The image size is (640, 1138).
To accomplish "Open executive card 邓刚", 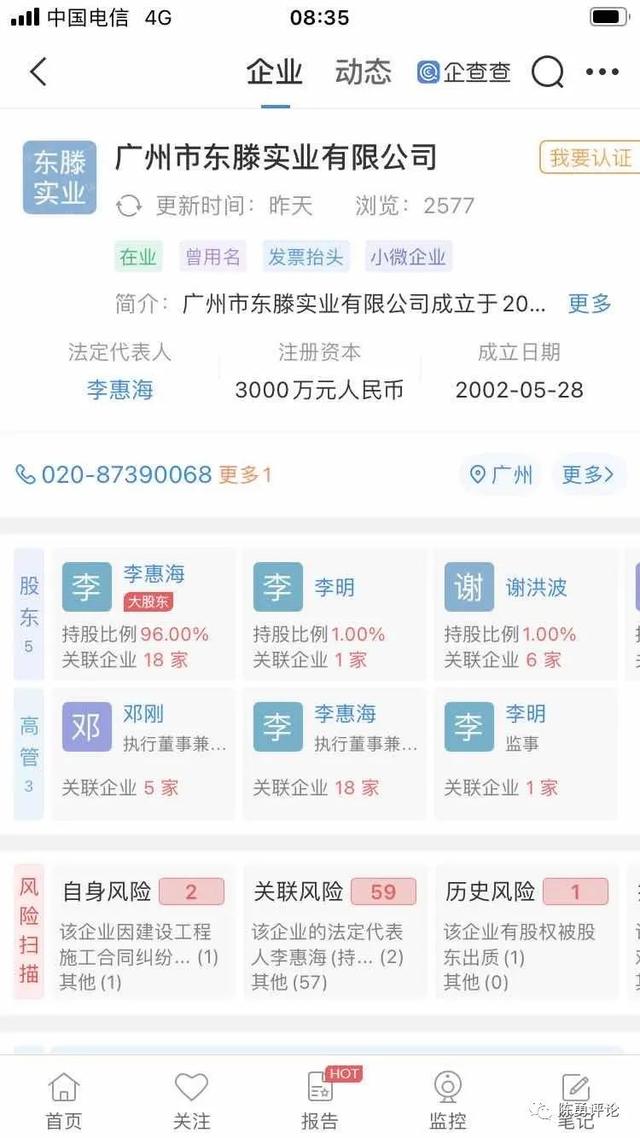I will [144, 754].
